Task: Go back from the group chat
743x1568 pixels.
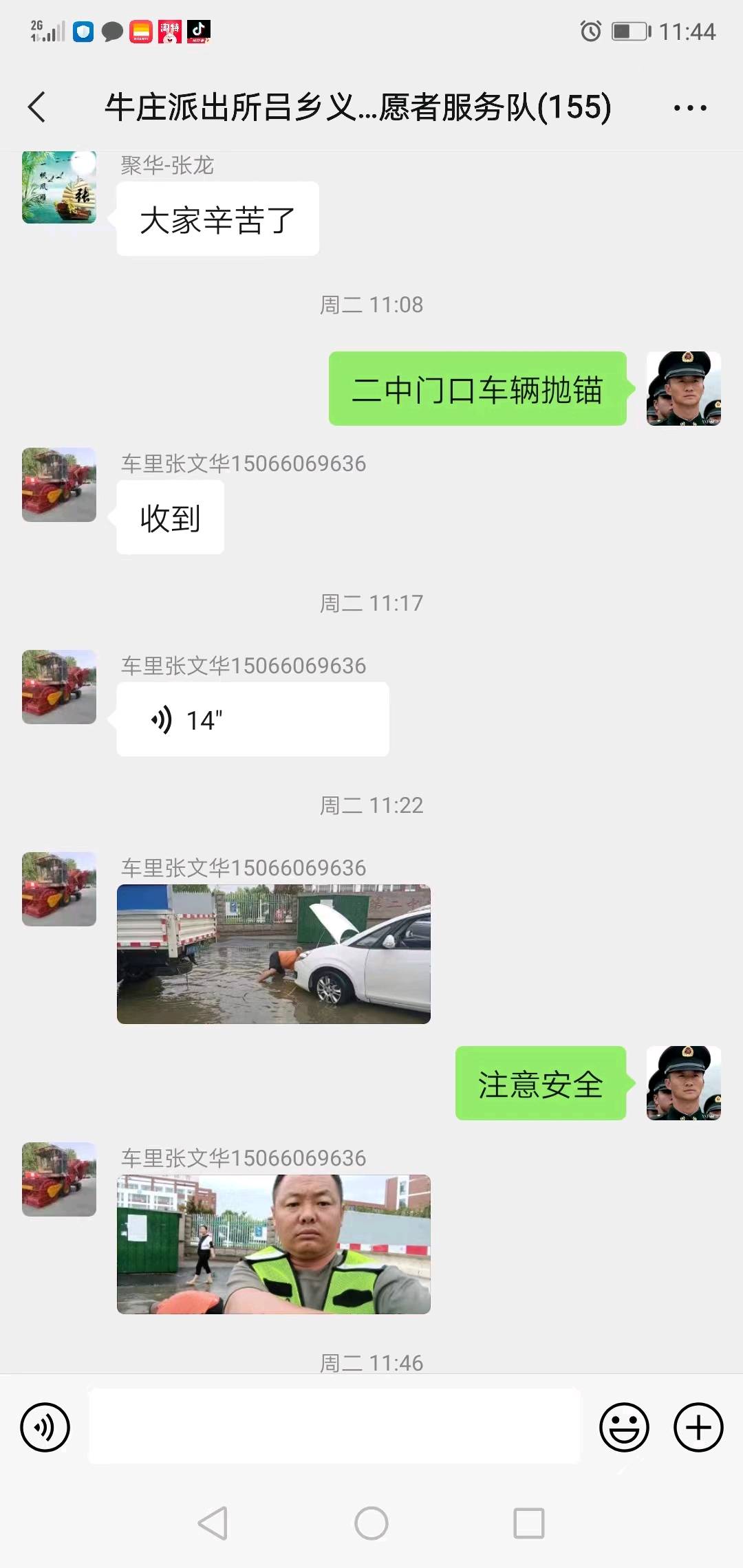Action: [x=37, y=107]
